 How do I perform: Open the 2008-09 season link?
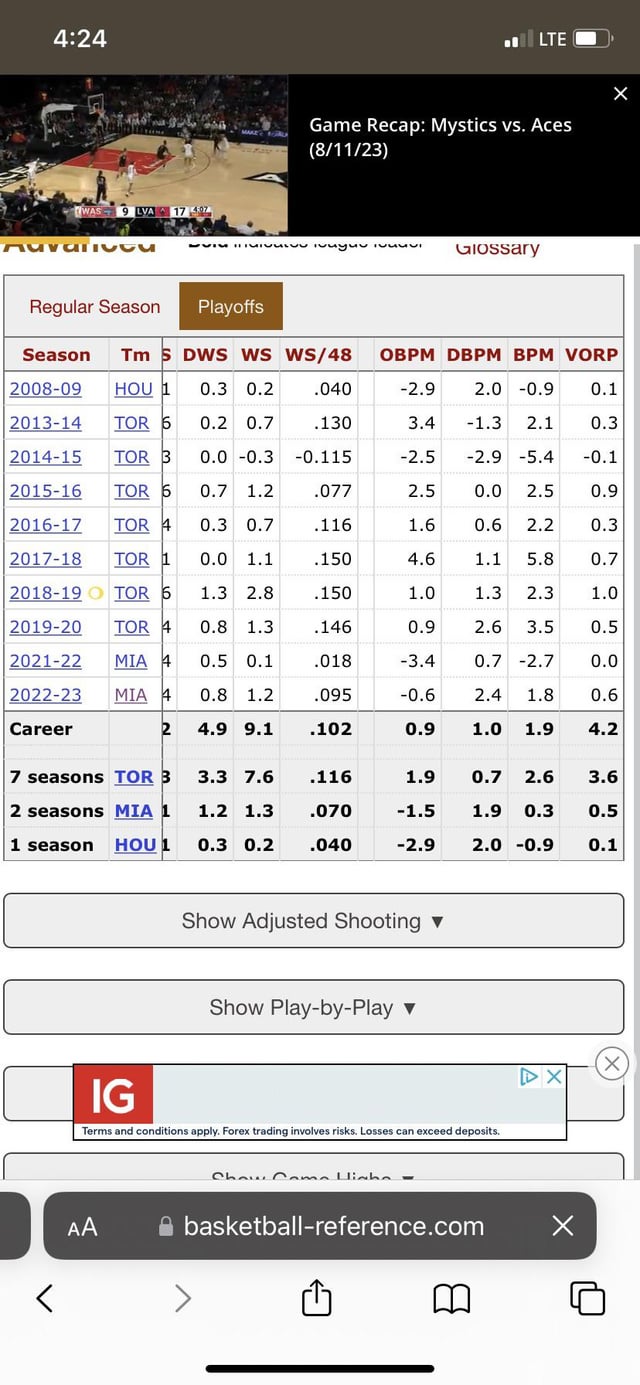pos(46,389)
